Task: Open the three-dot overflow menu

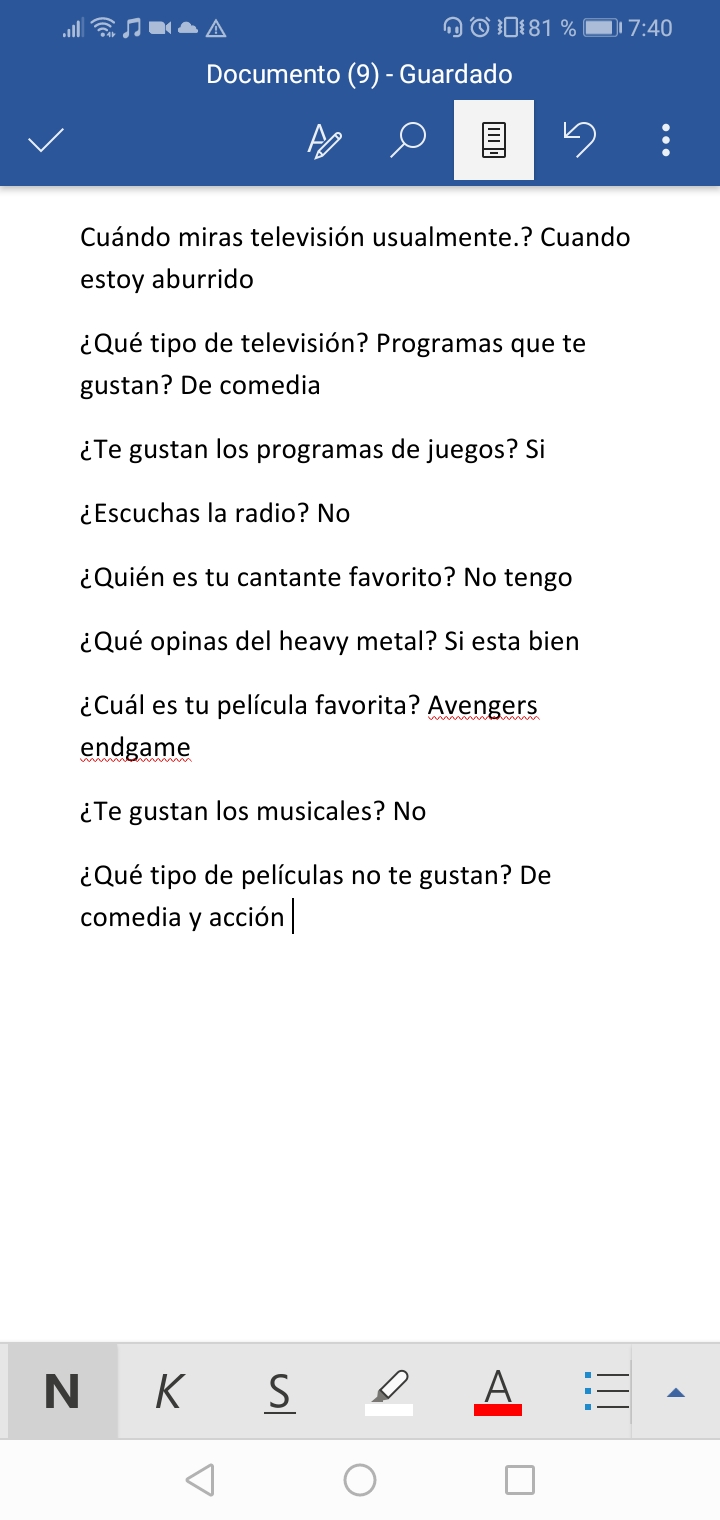Action: coord(666,141)
